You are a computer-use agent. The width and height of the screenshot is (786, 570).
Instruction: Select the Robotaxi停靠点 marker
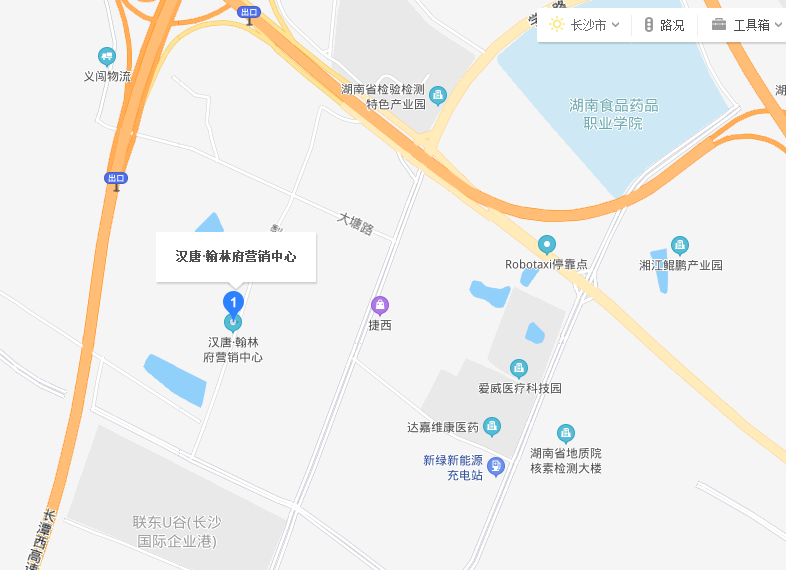pyautogui.click(x=546, y=244)
